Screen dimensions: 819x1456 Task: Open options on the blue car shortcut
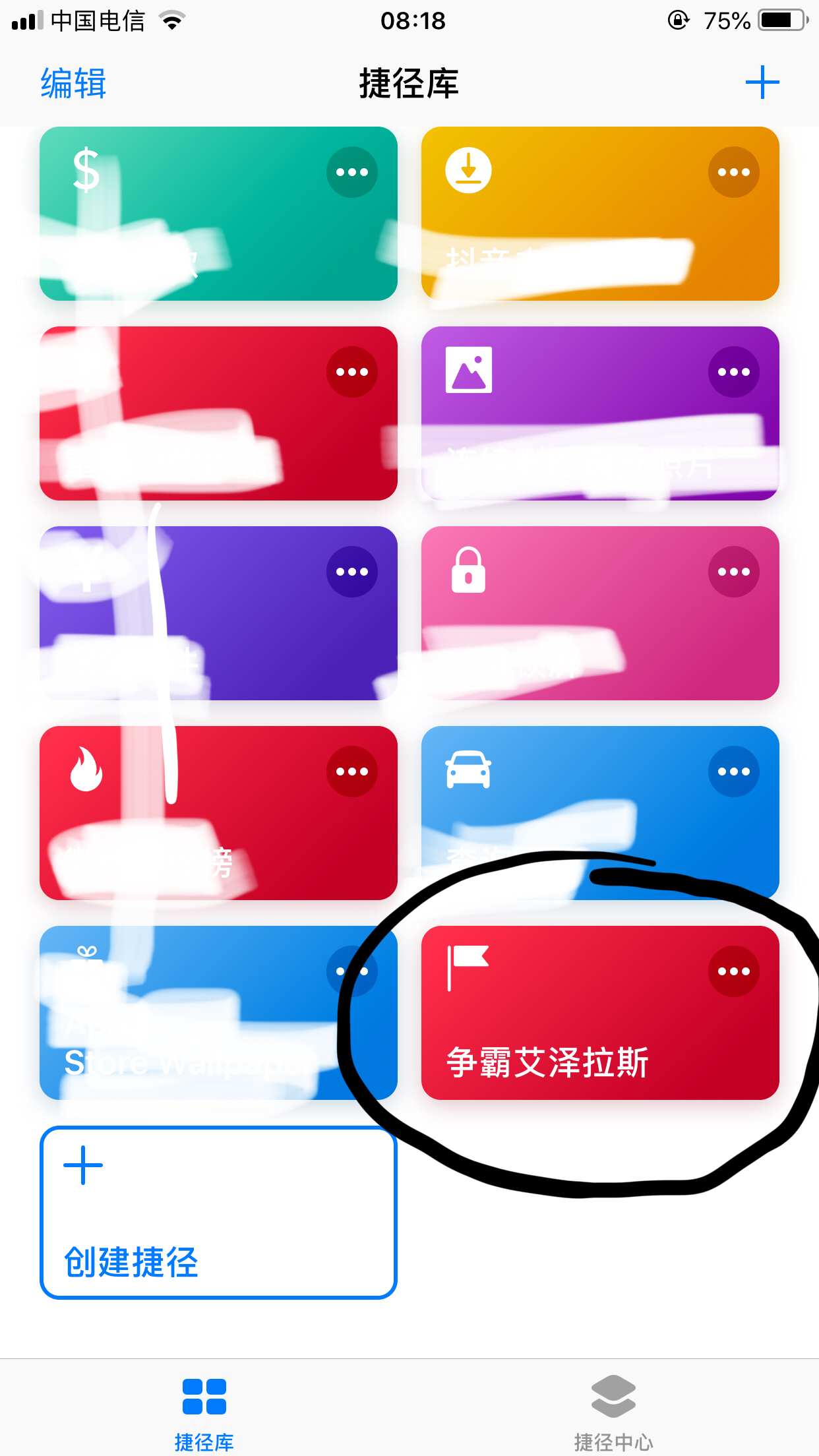[x=733, y=772]
